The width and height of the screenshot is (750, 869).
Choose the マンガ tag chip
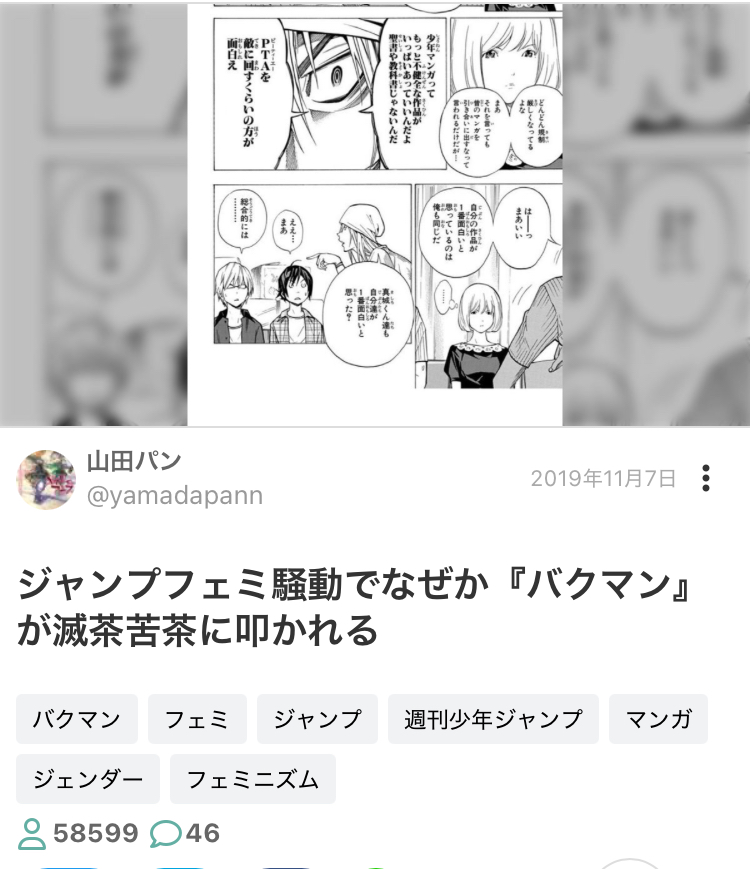[658, 719]
